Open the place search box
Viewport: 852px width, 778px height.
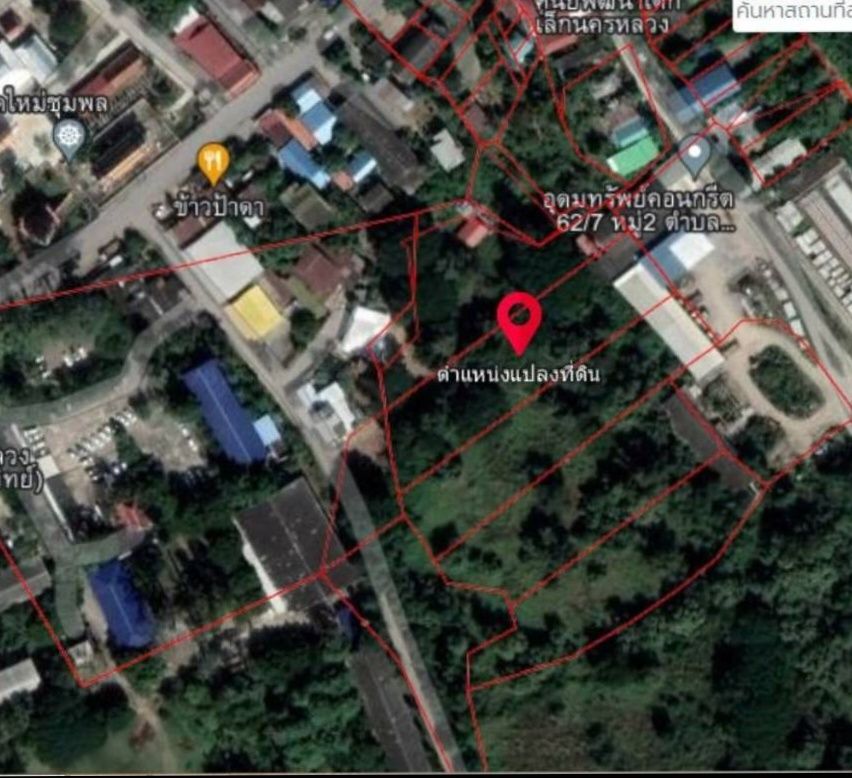pos(792,14)
